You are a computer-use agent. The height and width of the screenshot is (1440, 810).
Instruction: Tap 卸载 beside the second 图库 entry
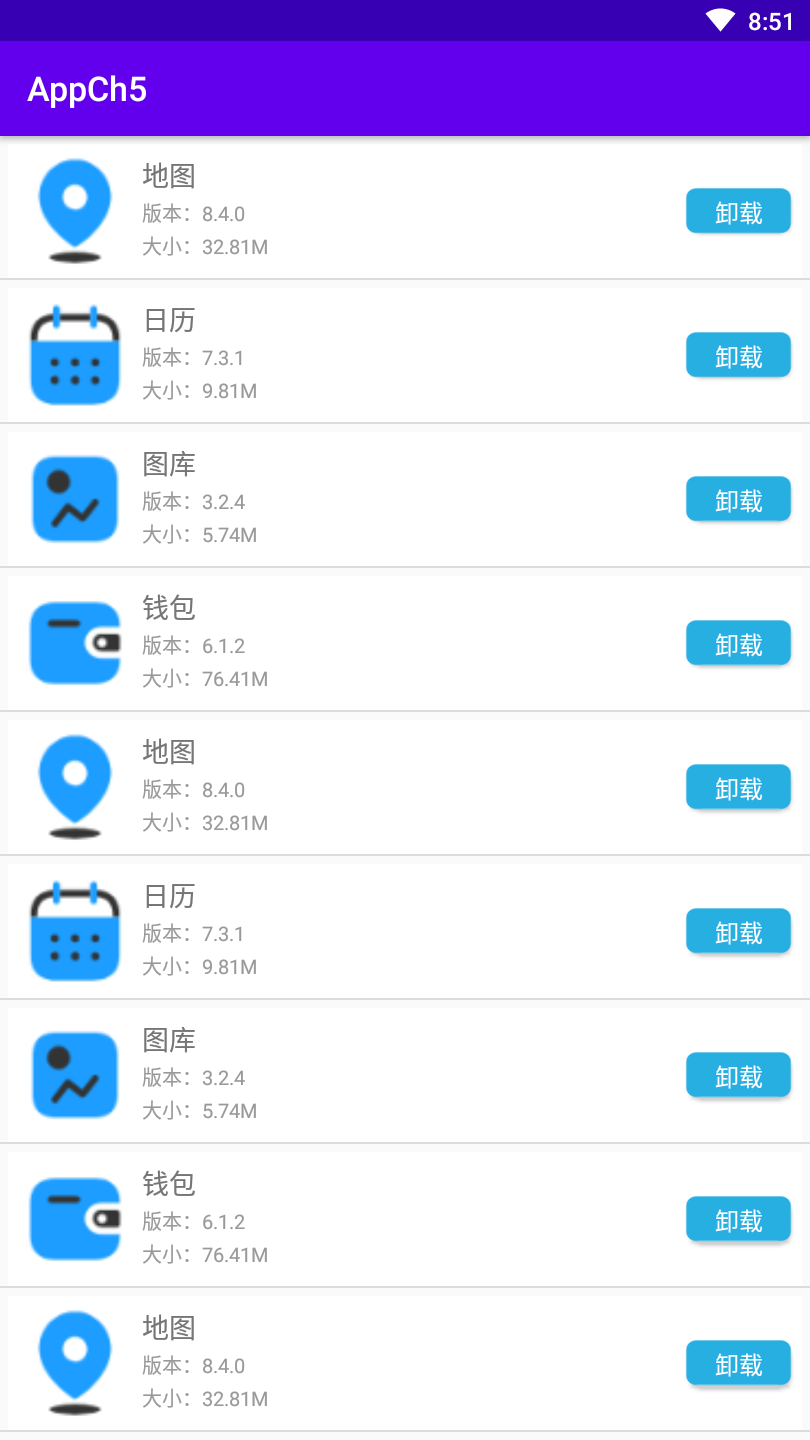click(x=738, y=1076)
